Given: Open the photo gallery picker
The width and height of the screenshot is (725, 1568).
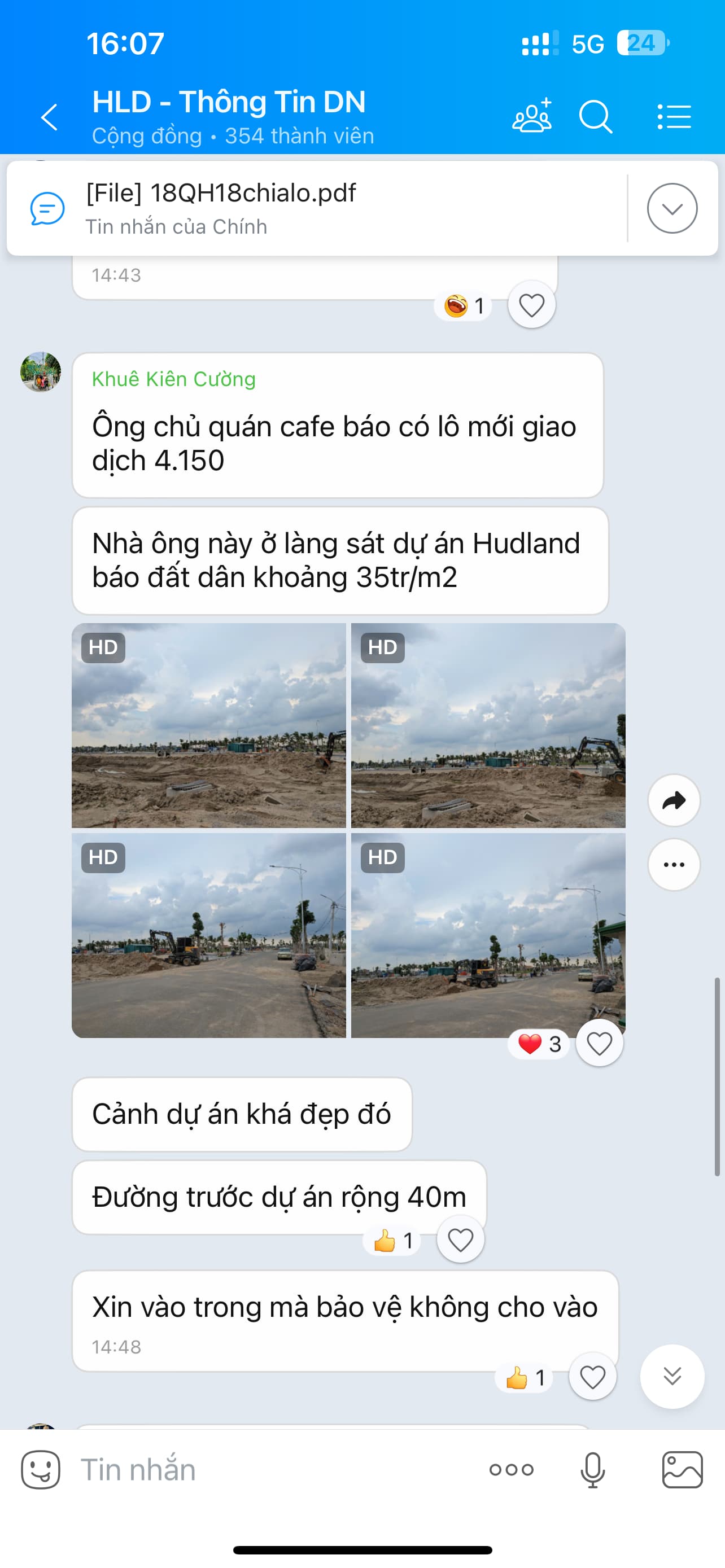Looking at the screenshot, I should coord(682,1470).
